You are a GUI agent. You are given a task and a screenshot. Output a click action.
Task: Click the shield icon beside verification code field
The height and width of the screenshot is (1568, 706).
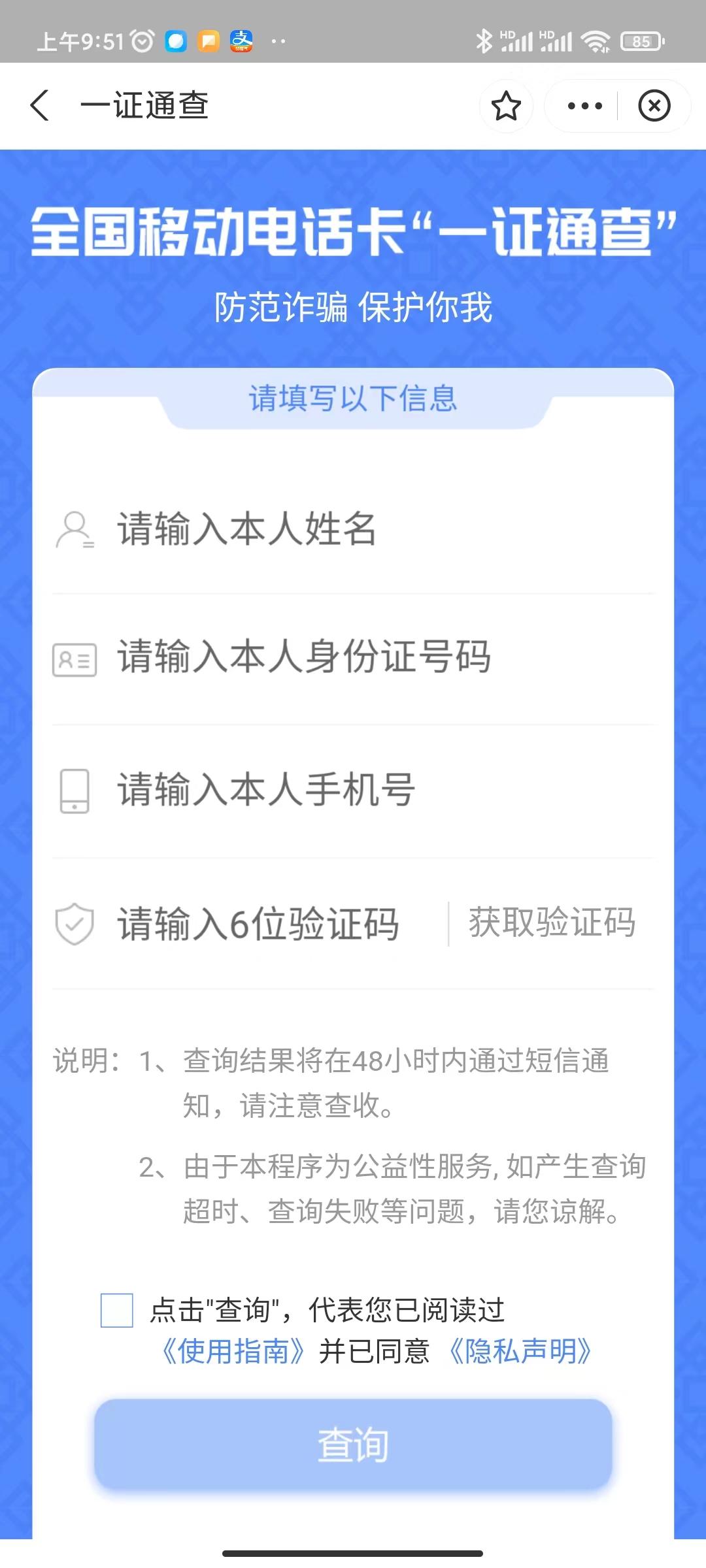click(x=74, y=923)
